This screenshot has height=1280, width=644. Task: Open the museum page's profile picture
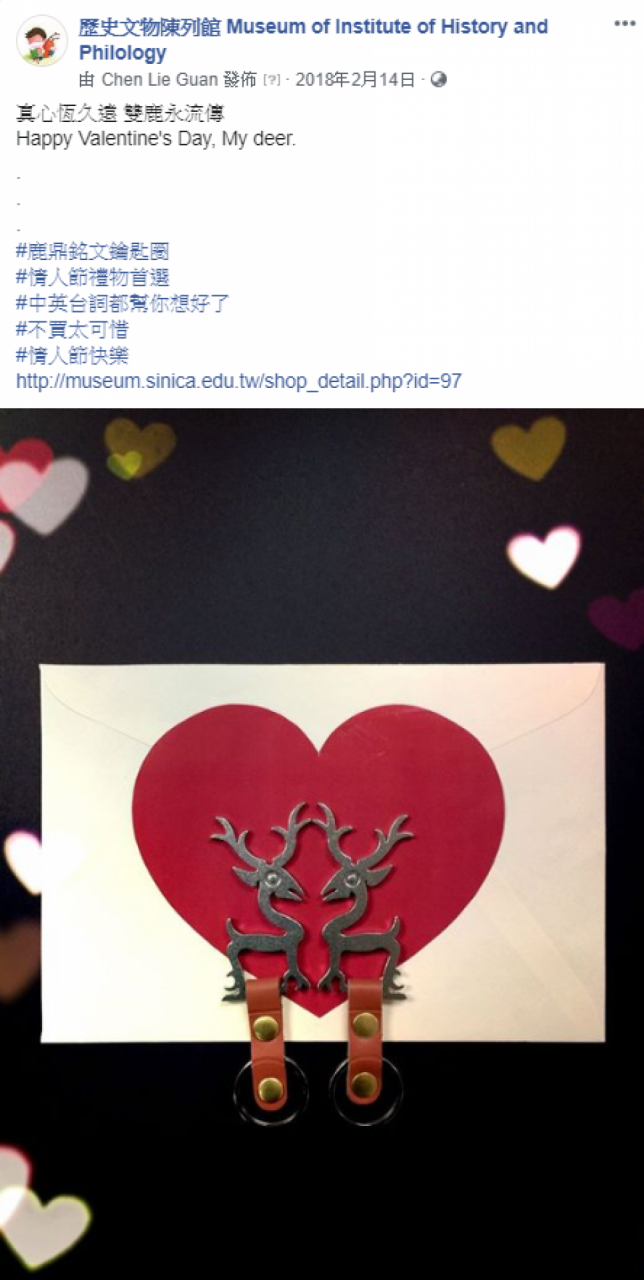click(x=42, y=41)
